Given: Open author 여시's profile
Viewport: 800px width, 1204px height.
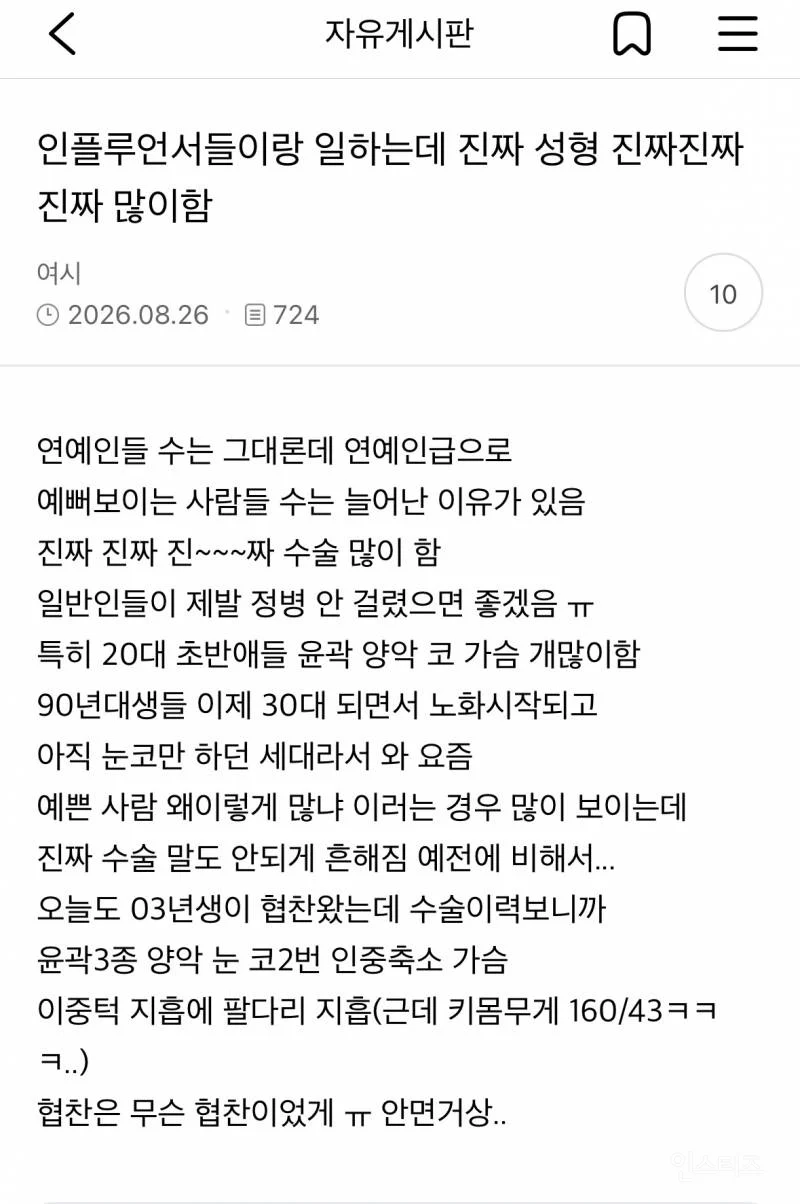Looking at the screenshot, I should coord(58,272).
